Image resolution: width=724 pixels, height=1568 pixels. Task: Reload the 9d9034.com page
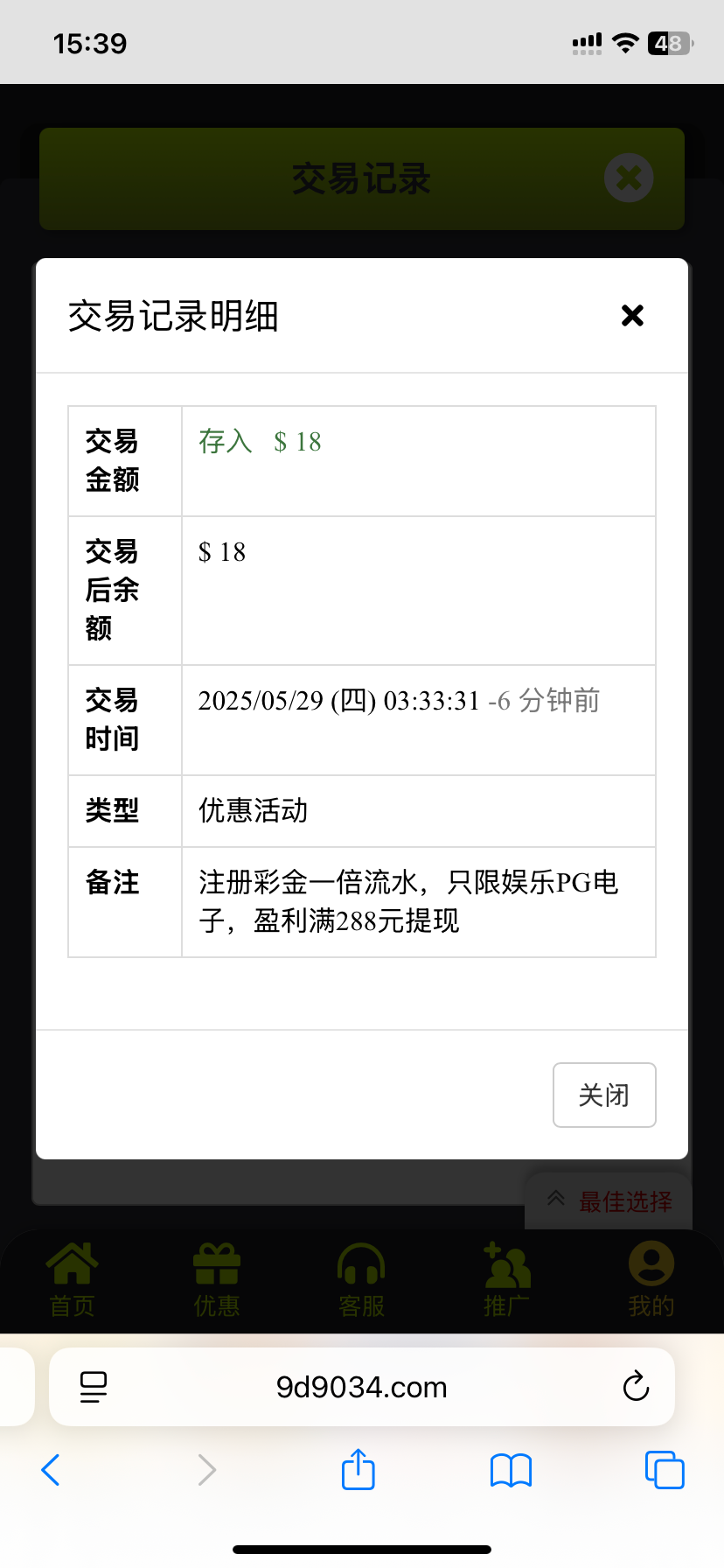(636, 1387)
